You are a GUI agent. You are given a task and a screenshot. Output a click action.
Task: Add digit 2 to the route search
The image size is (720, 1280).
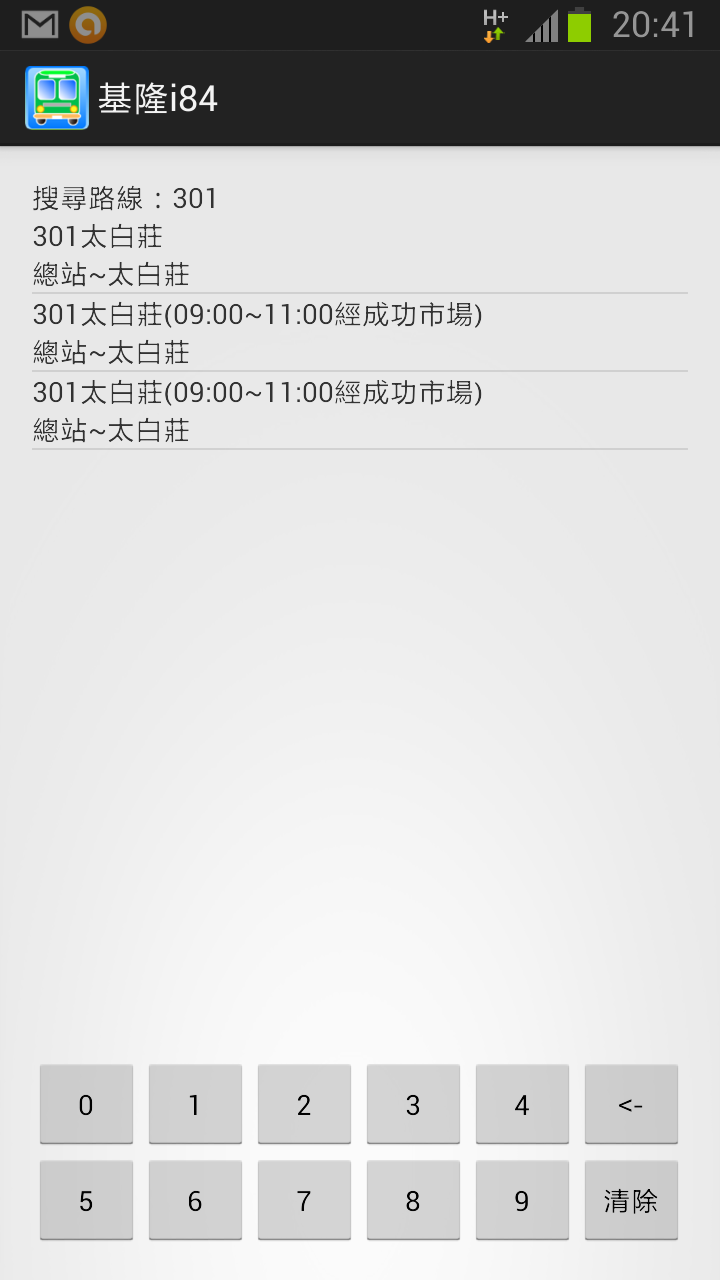pyautogui.click(x=304, y=1104)
